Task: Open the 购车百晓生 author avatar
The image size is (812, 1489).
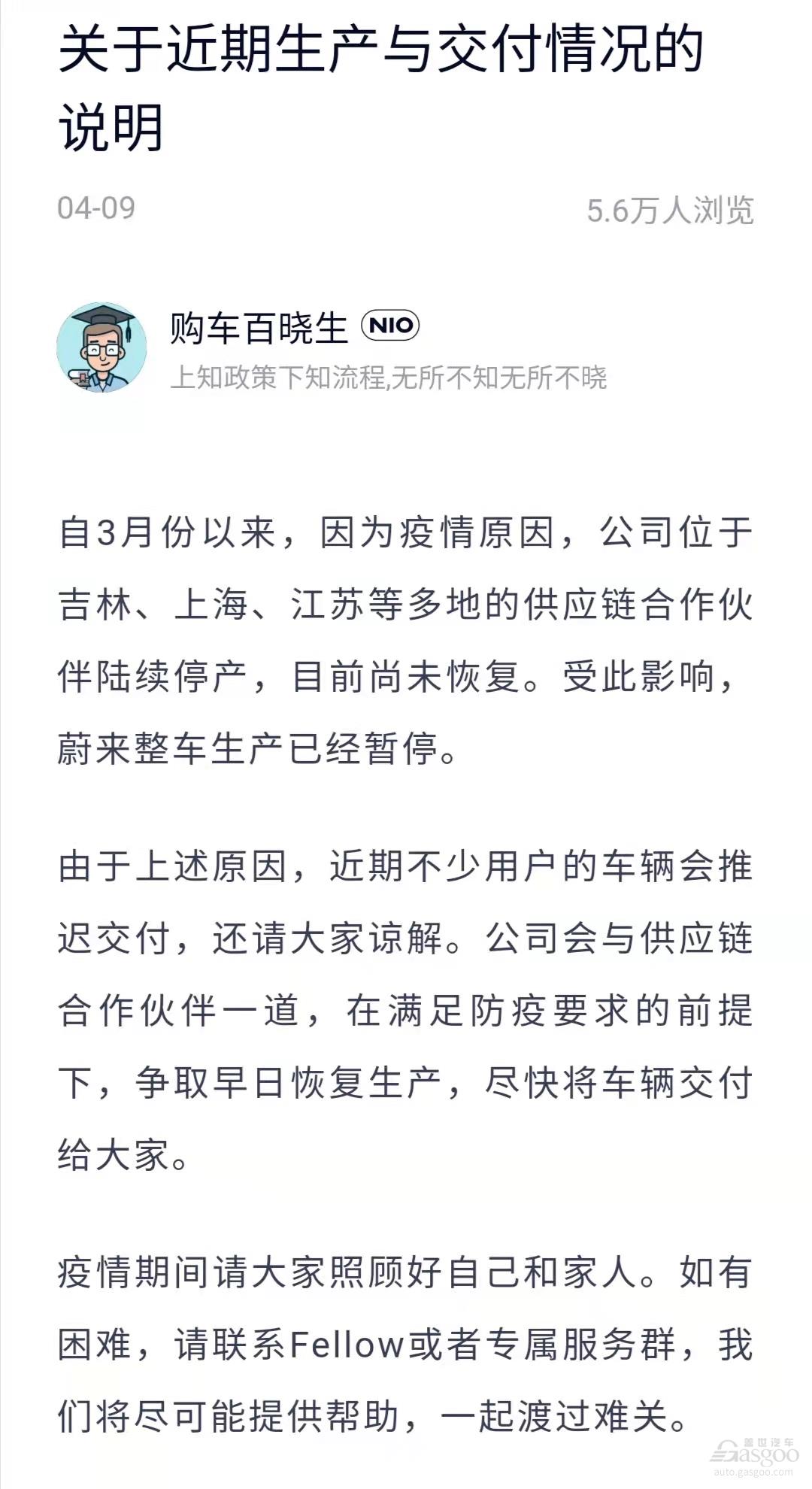Action: (101, 347)
